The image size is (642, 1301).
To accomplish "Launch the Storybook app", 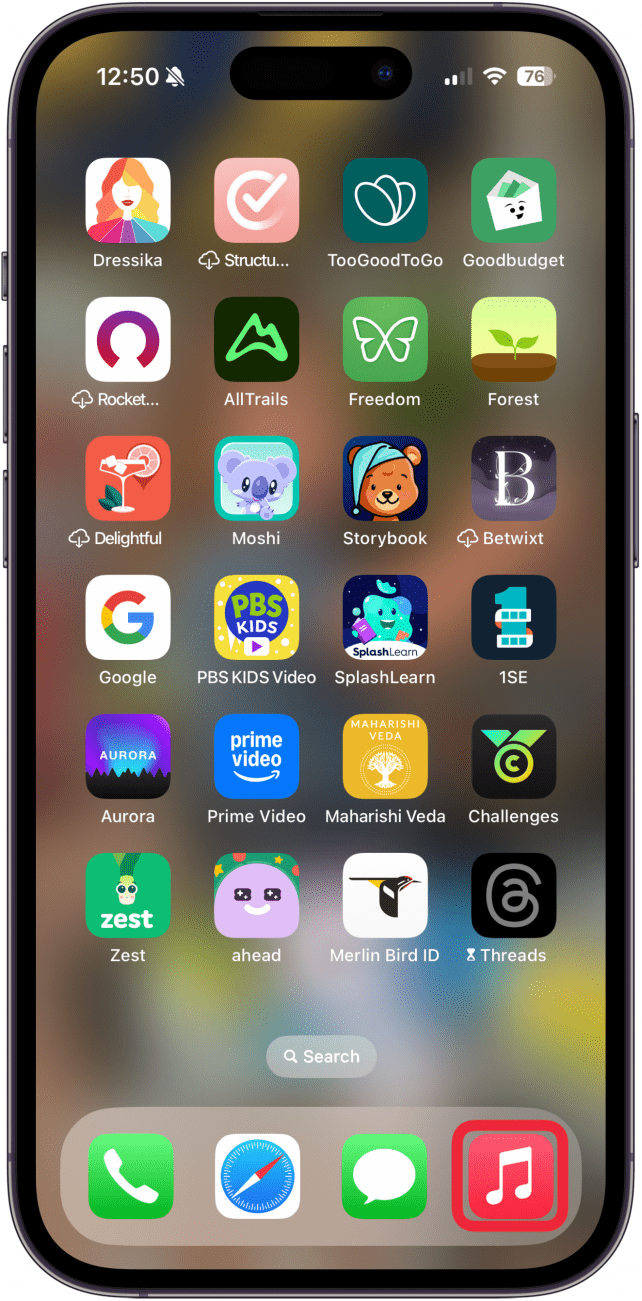I will tap(385, 478).
